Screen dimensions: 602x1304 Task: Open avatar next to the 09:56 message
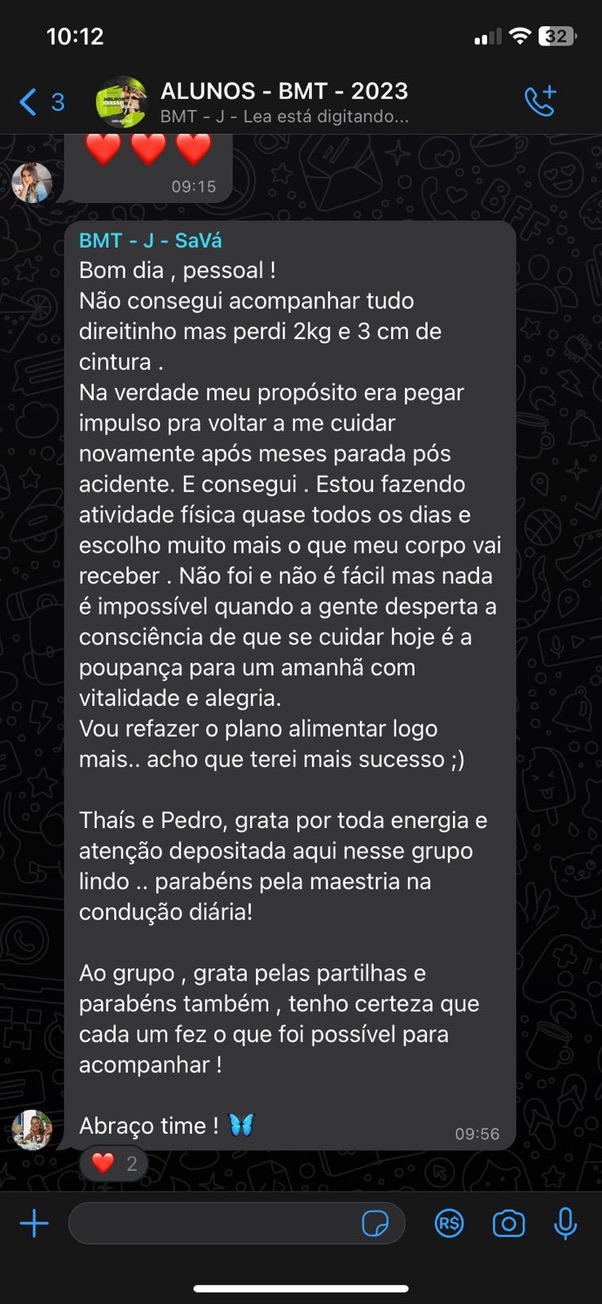tap(32, 1130)
